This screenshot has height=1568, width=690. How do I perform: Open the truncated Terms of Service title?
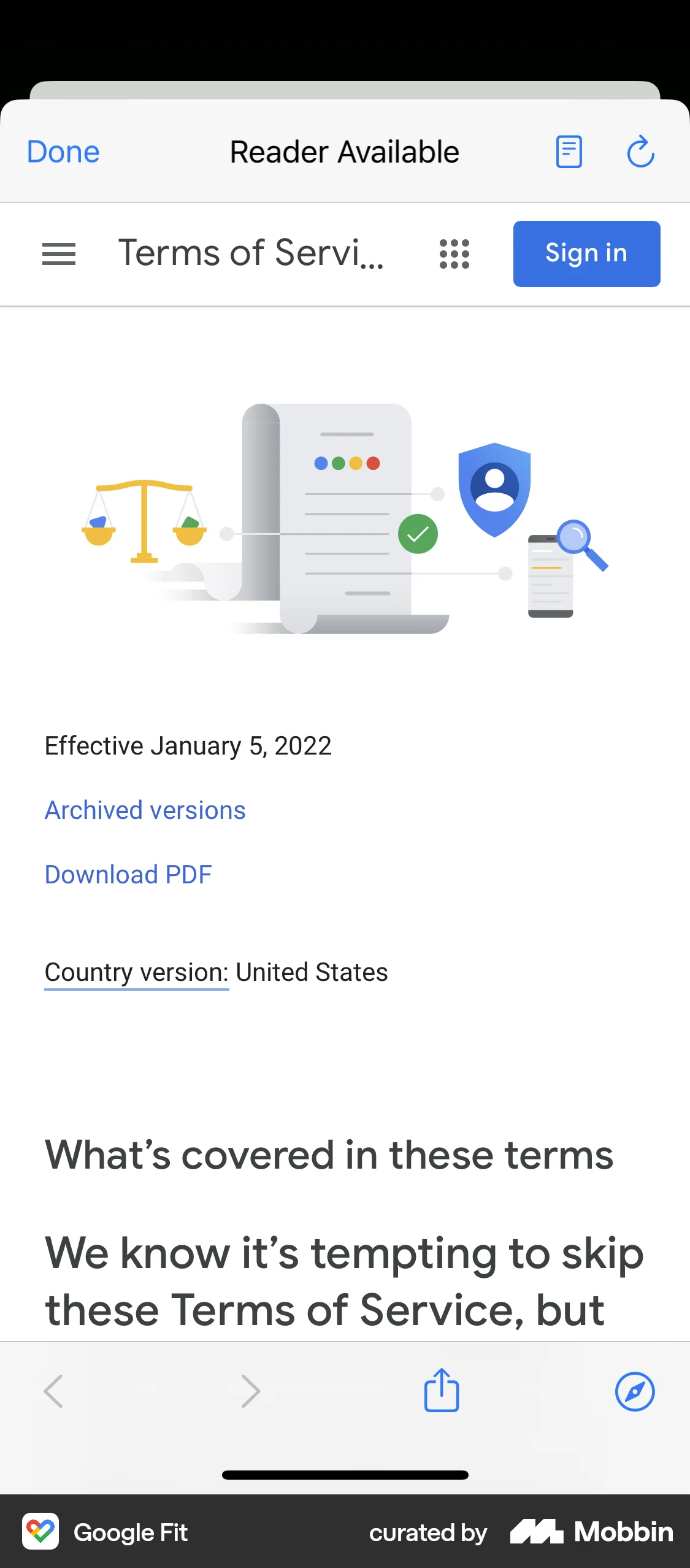tap(251, 253)
